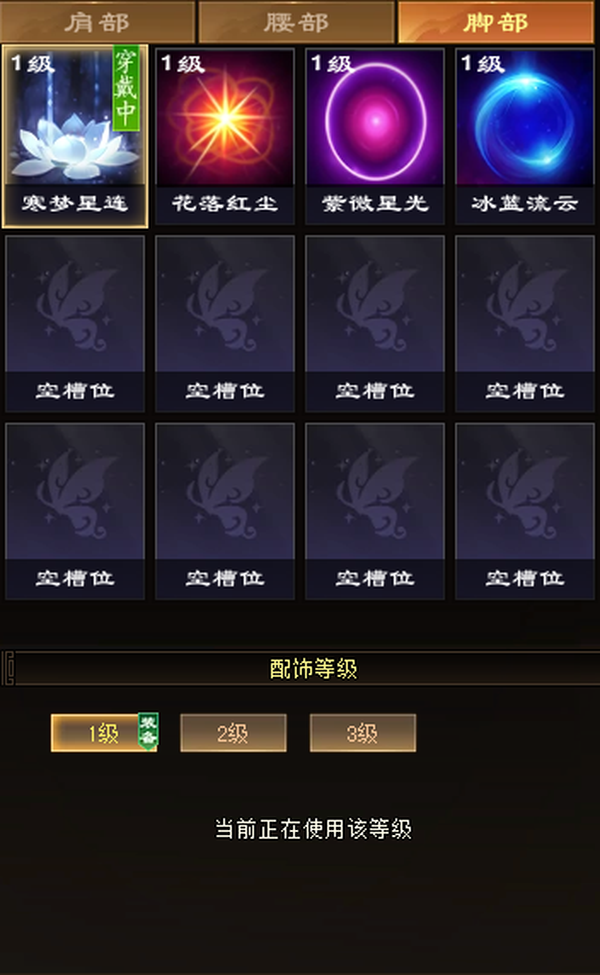
Task: Select the 寒梦星莲 accessory card
Action: [x=75, y=136]
